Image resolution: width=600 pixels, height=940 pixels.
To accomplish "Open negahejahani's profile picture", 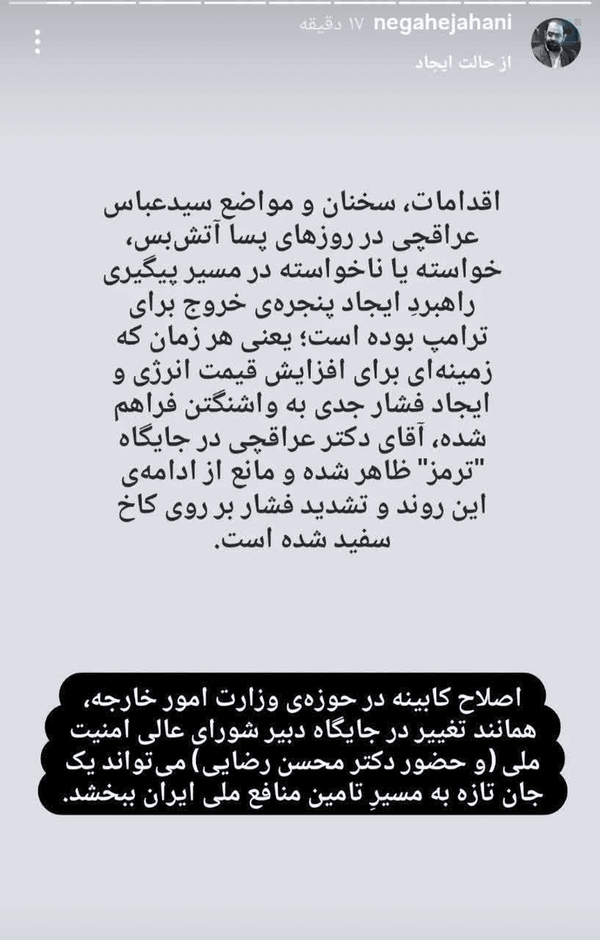I will [556, 43].
